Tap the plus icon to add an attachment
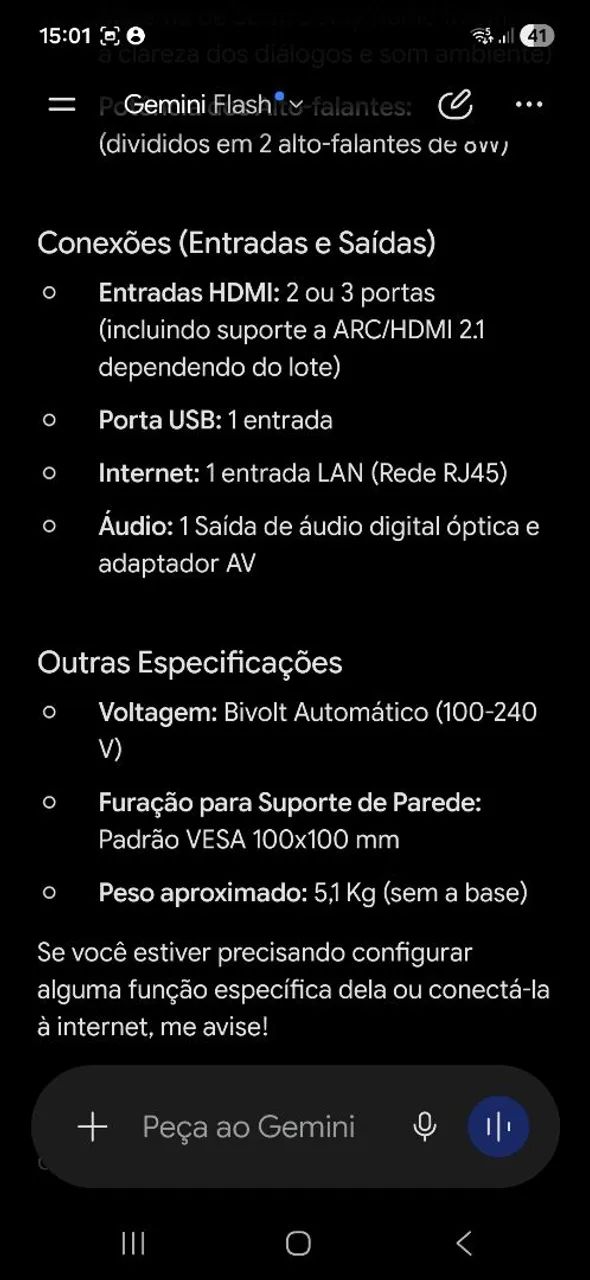The width and height of the screenshot is (590, 1280). tap(92, 1127)
